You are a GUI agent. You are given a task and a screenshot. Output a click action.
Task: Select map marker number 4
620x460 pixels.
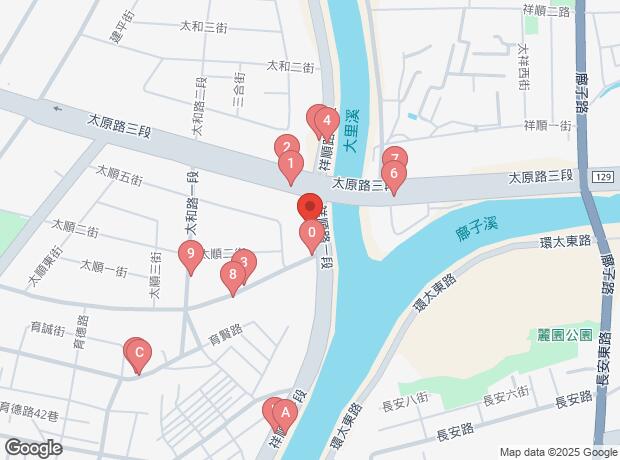(325, 123)
